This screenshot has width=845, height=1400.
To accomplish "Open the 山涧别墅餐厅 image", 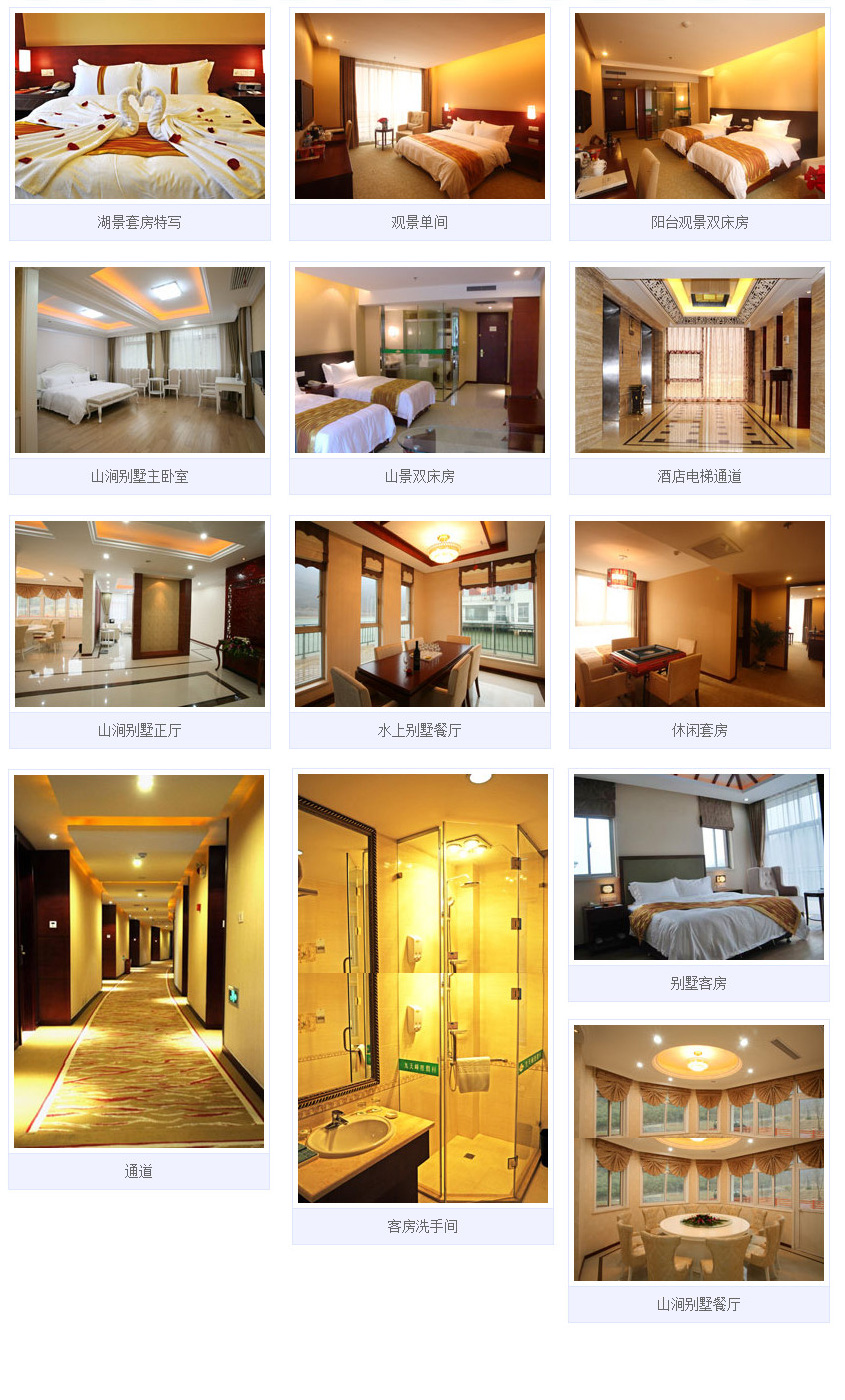I will click(699, 1153).
